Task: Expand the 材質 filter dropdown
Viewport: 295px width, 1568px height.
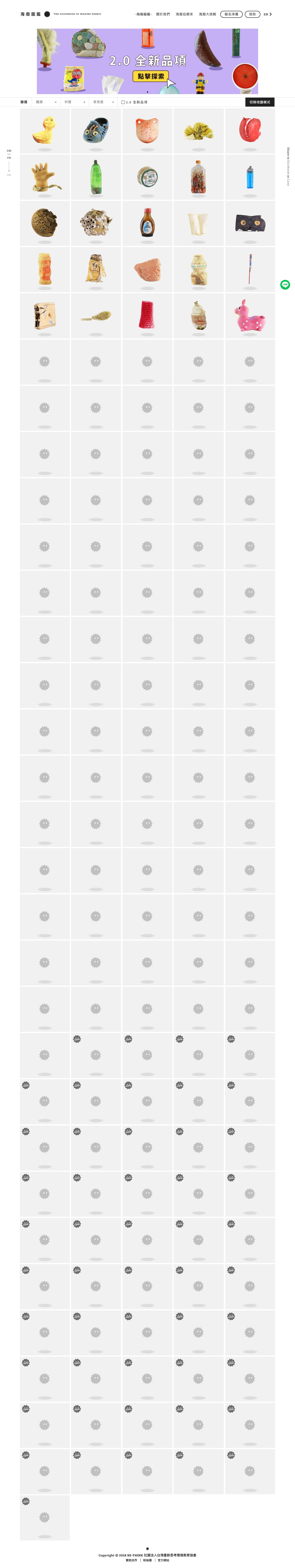Action: (x=74, y=102)
